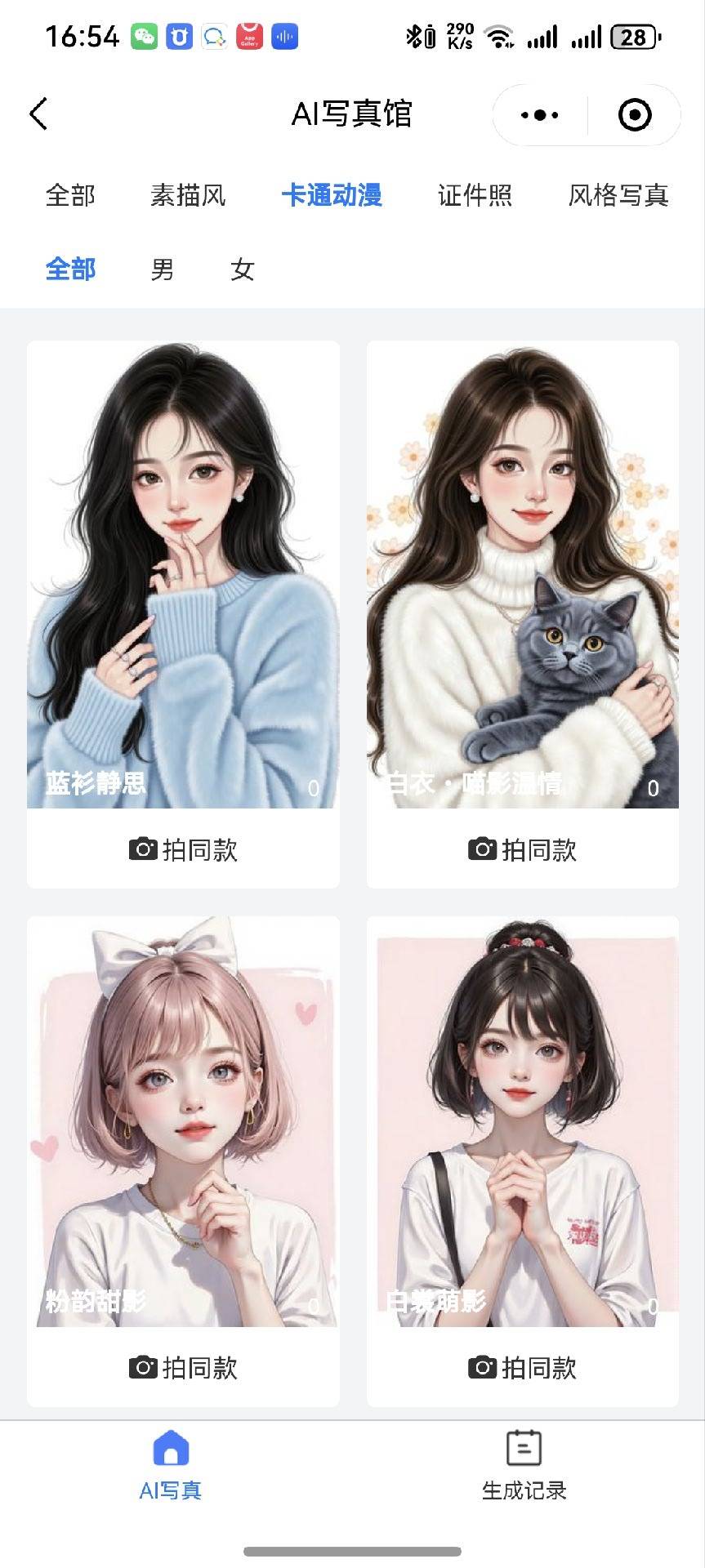Close the mini program via circle icon
Viewport: 705px width, 1568px height.
click(635, 115)
